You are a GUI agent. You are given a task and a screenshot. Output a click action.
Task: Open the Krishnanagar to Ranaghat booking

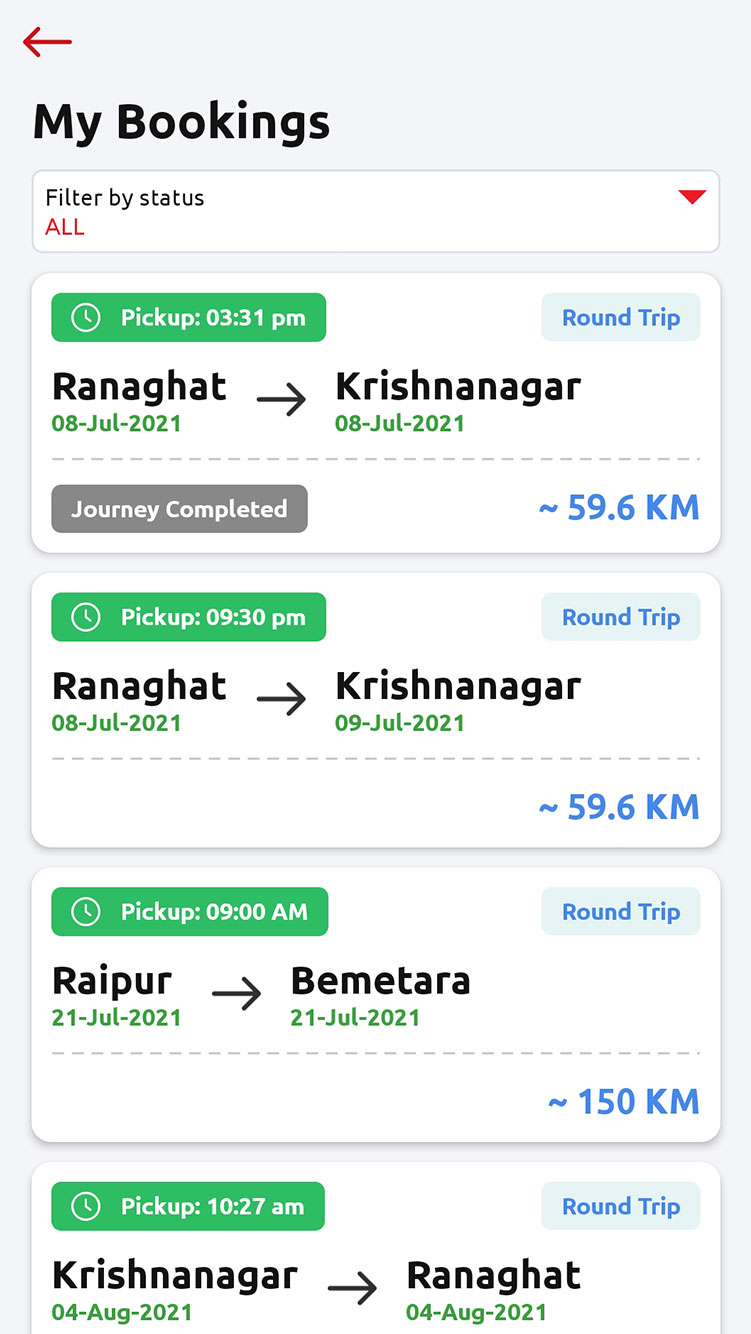point(375,1247)
